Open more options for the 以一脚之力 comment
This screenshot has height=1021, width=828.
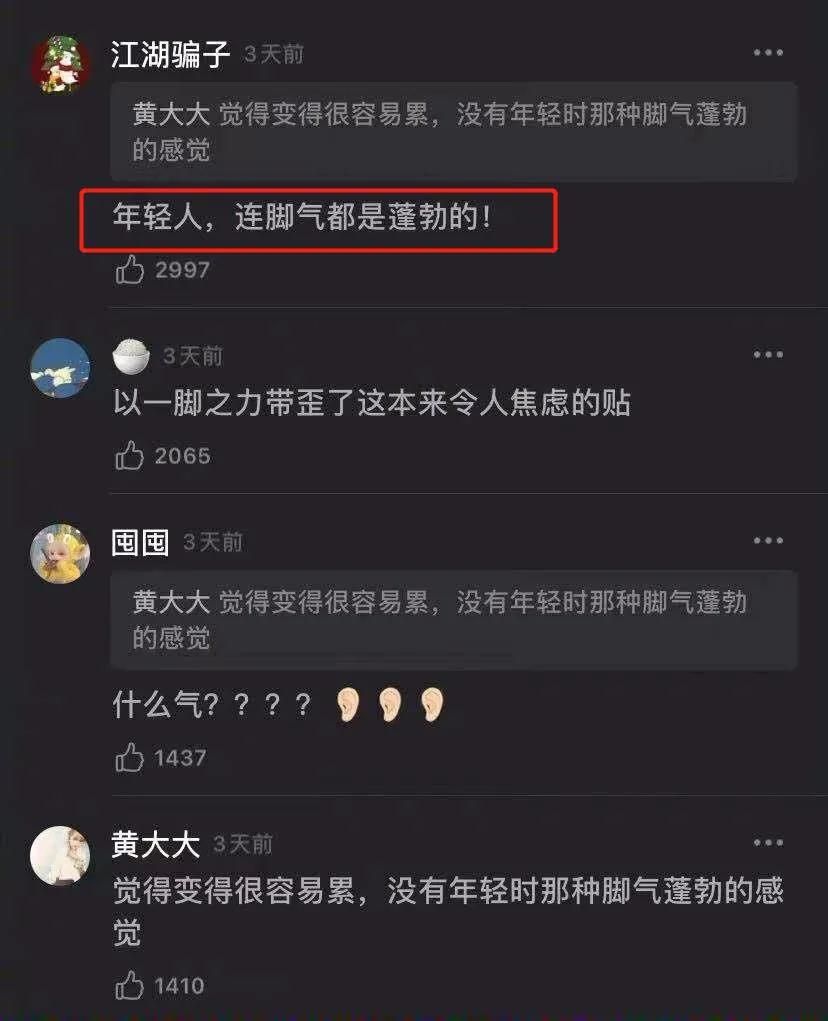[768, 355]
